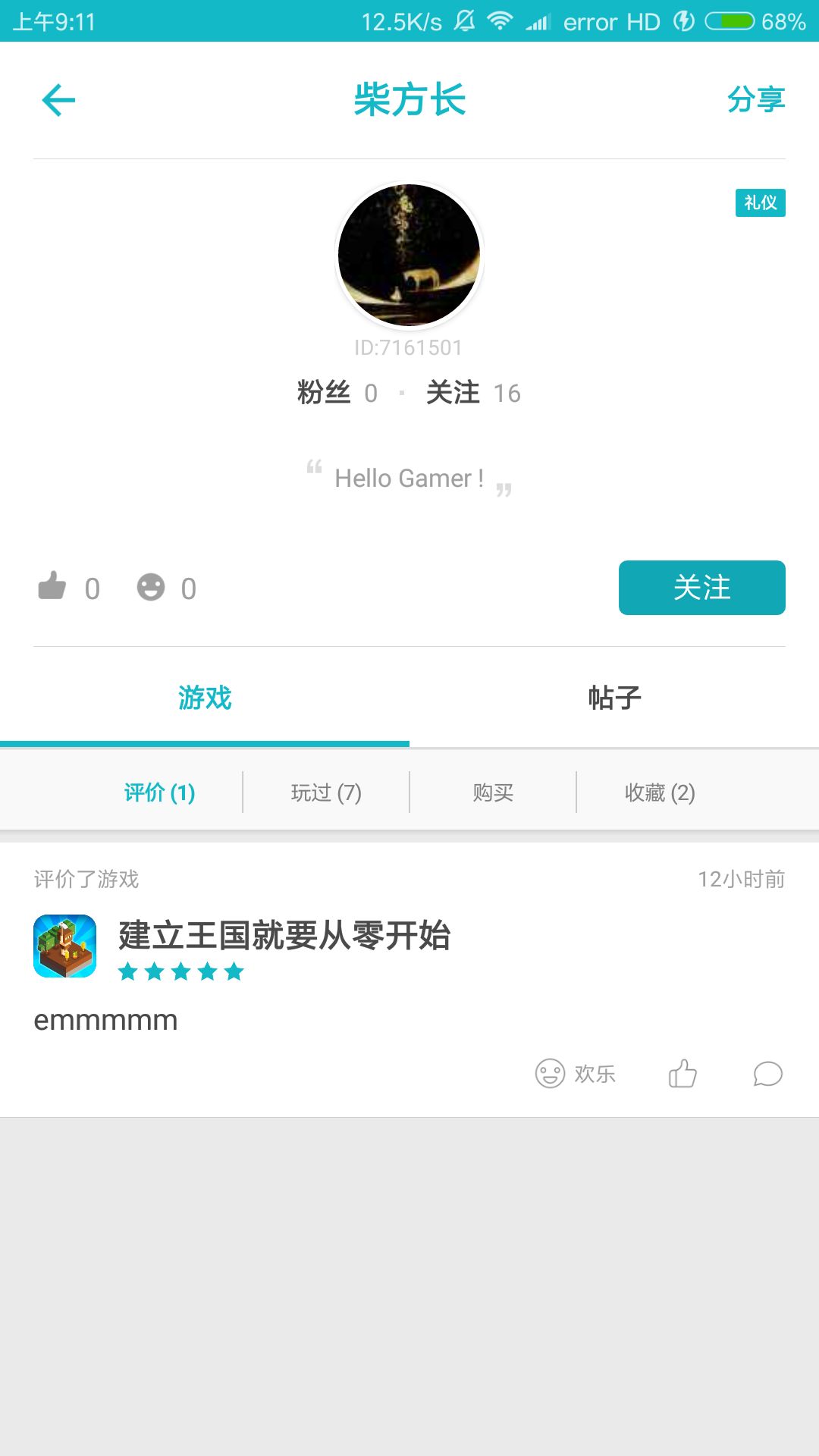
Task: Open comments via the speech bubble icon
Action: click(767, 1073)
